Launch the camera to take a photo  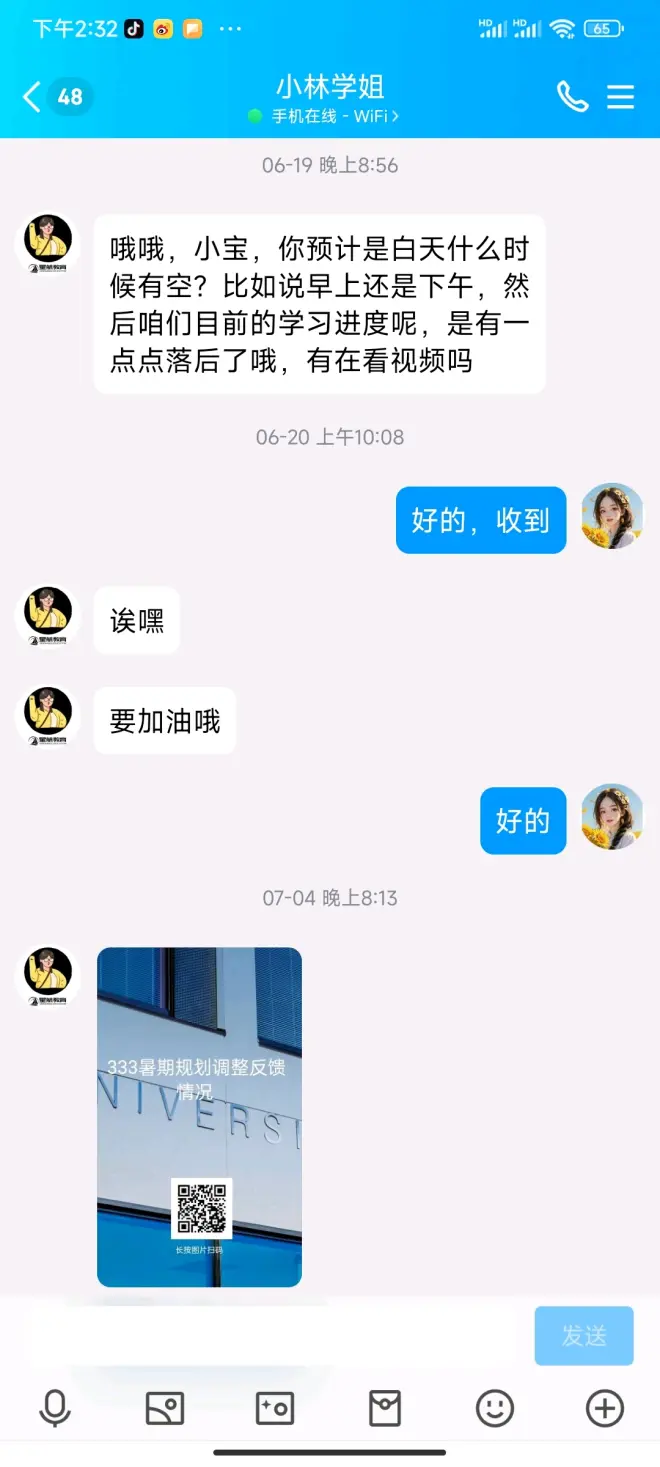point(275,1408)
